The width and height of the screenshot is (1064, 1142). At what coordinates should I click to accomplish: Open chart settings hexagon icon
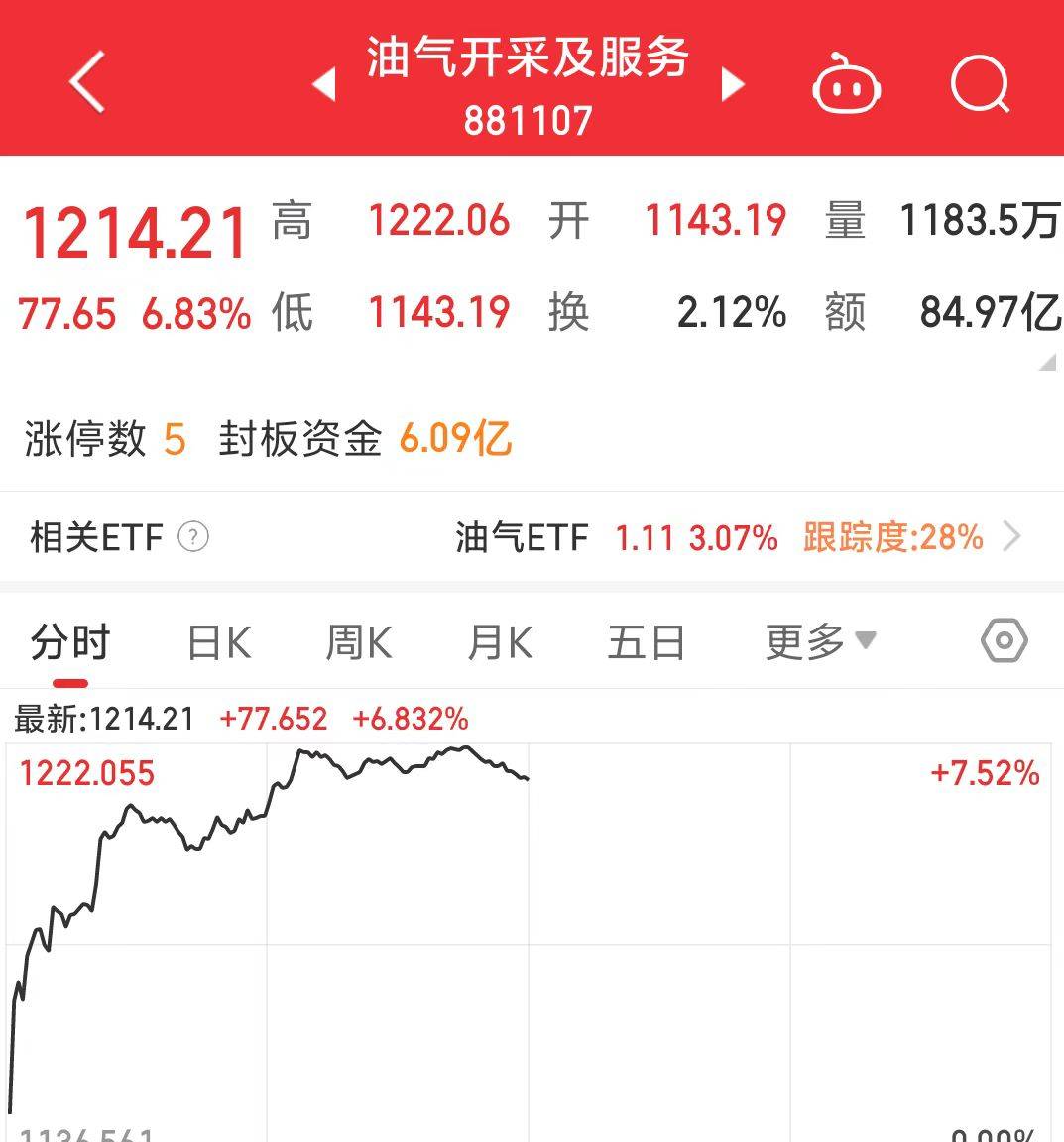click(x=1004, y=641)
